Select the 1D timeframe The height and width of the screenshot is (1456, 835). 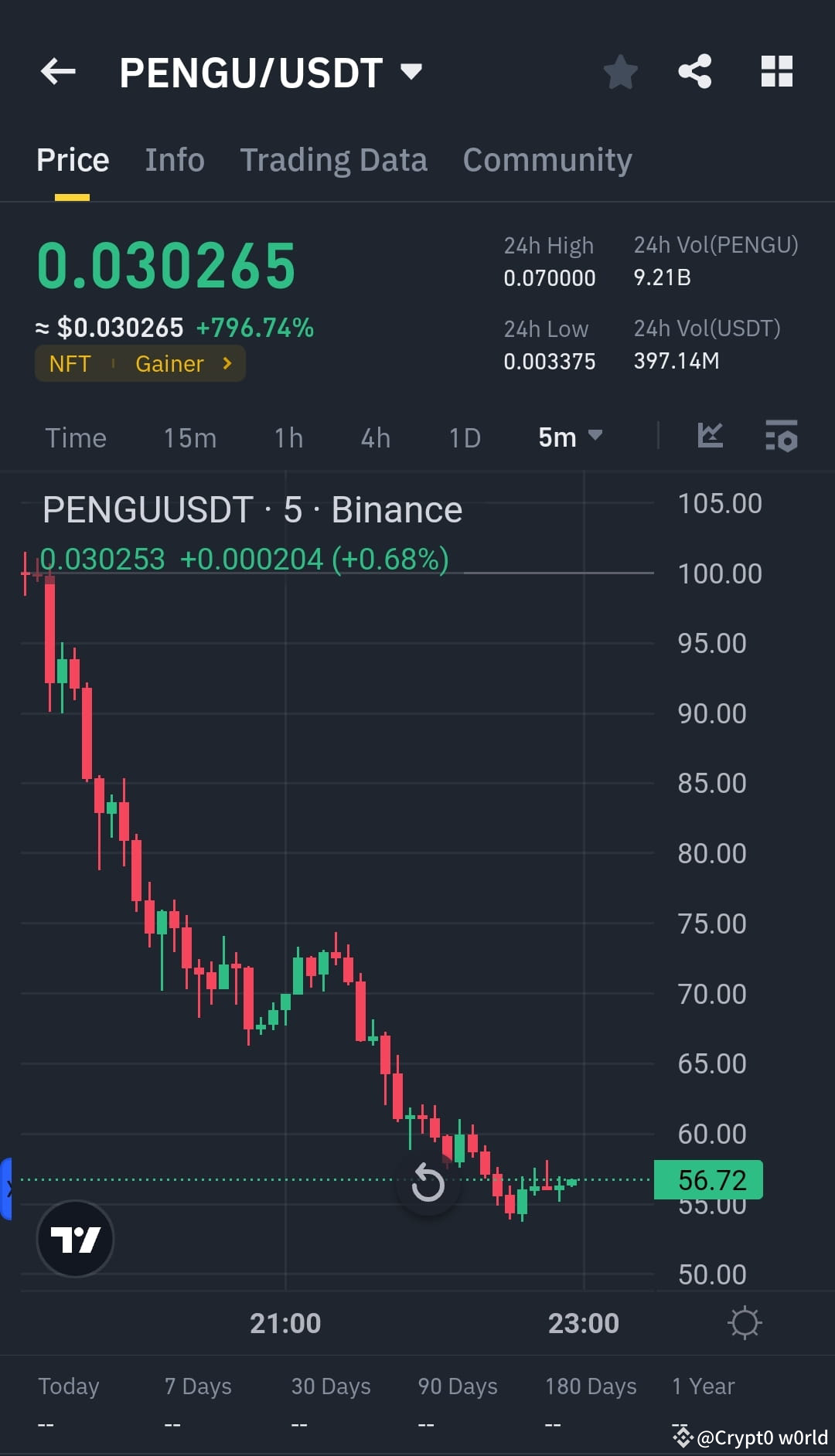point(463,437)
